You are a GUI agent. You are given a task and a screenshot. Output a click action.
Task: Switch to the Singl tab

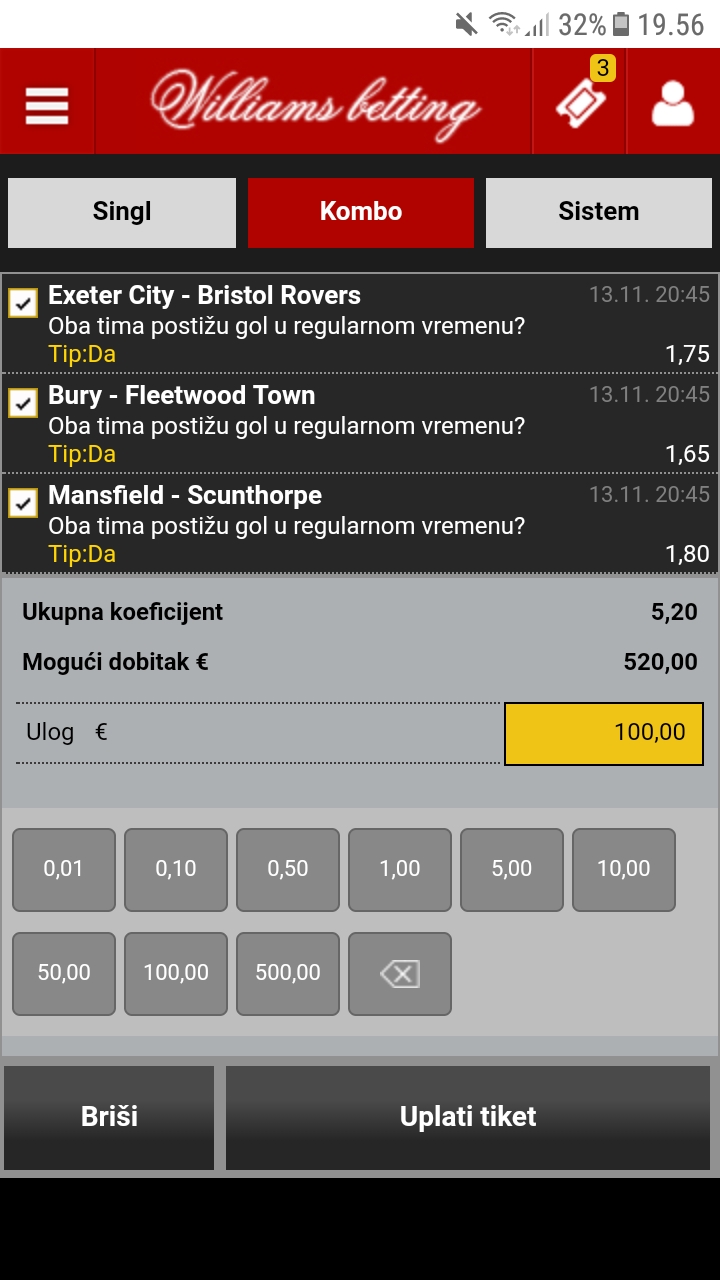(x=122, y=212)
